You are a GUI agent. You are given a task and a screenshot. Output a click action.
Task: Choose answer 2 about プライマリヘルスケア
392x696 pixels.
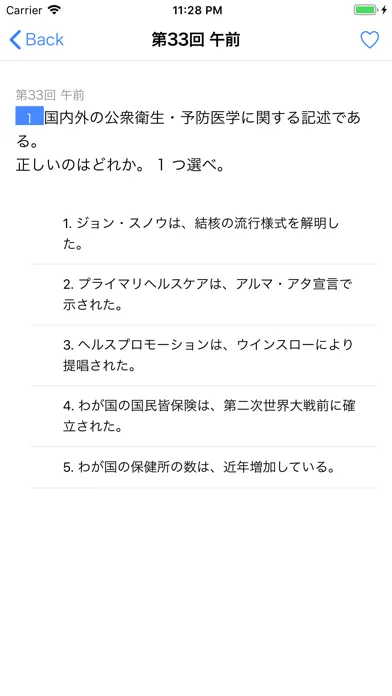coord(204,294)
